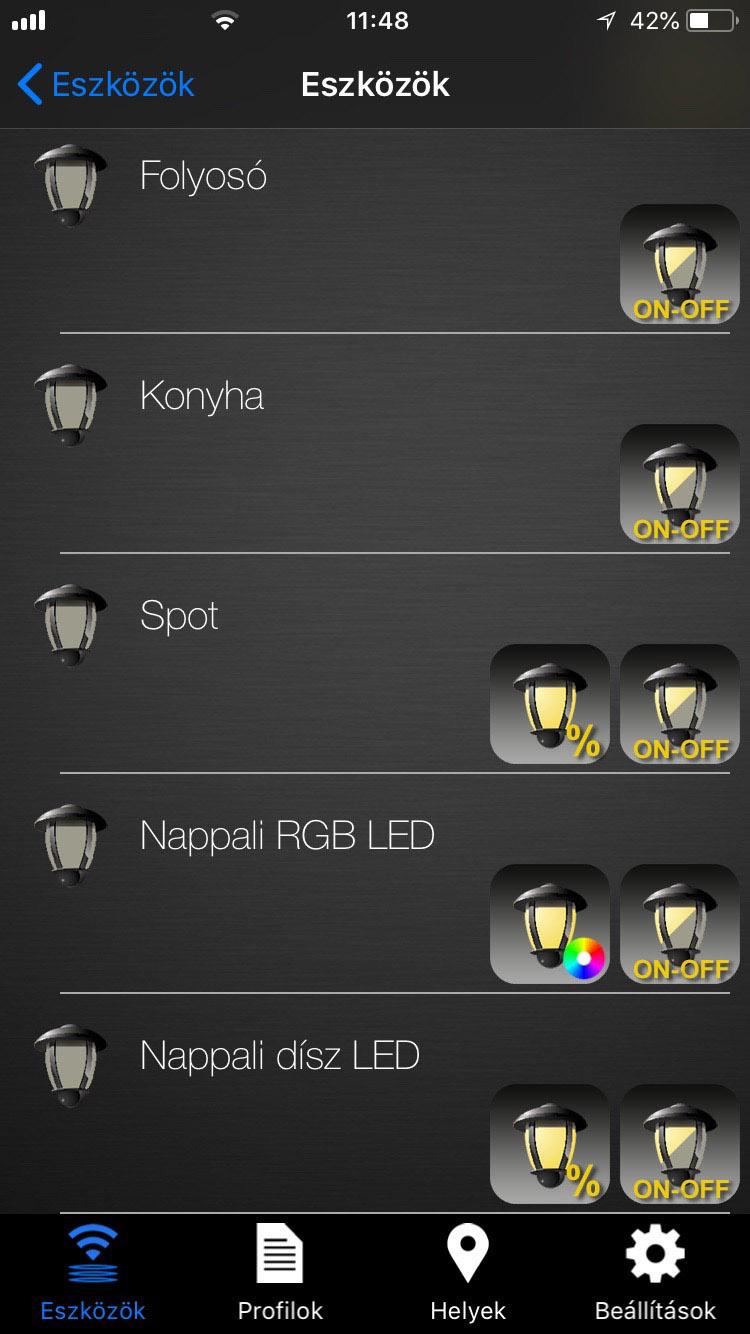Screen dimensions: 750x1334
Task: Toggle the Konyha light ON-OFF
Action: coord(680,484)
